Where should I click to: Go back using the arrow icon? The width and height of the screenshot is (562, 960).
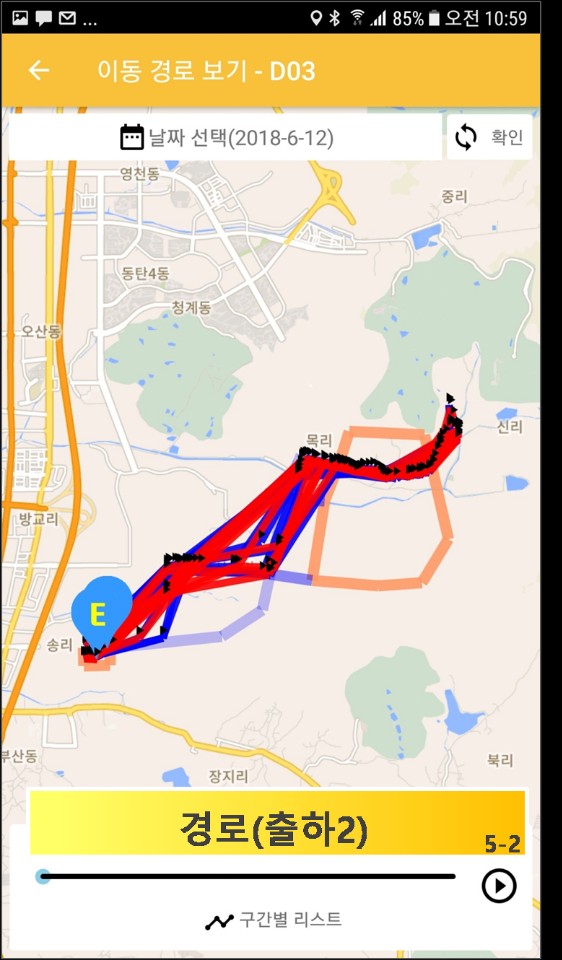coord(39,71)
